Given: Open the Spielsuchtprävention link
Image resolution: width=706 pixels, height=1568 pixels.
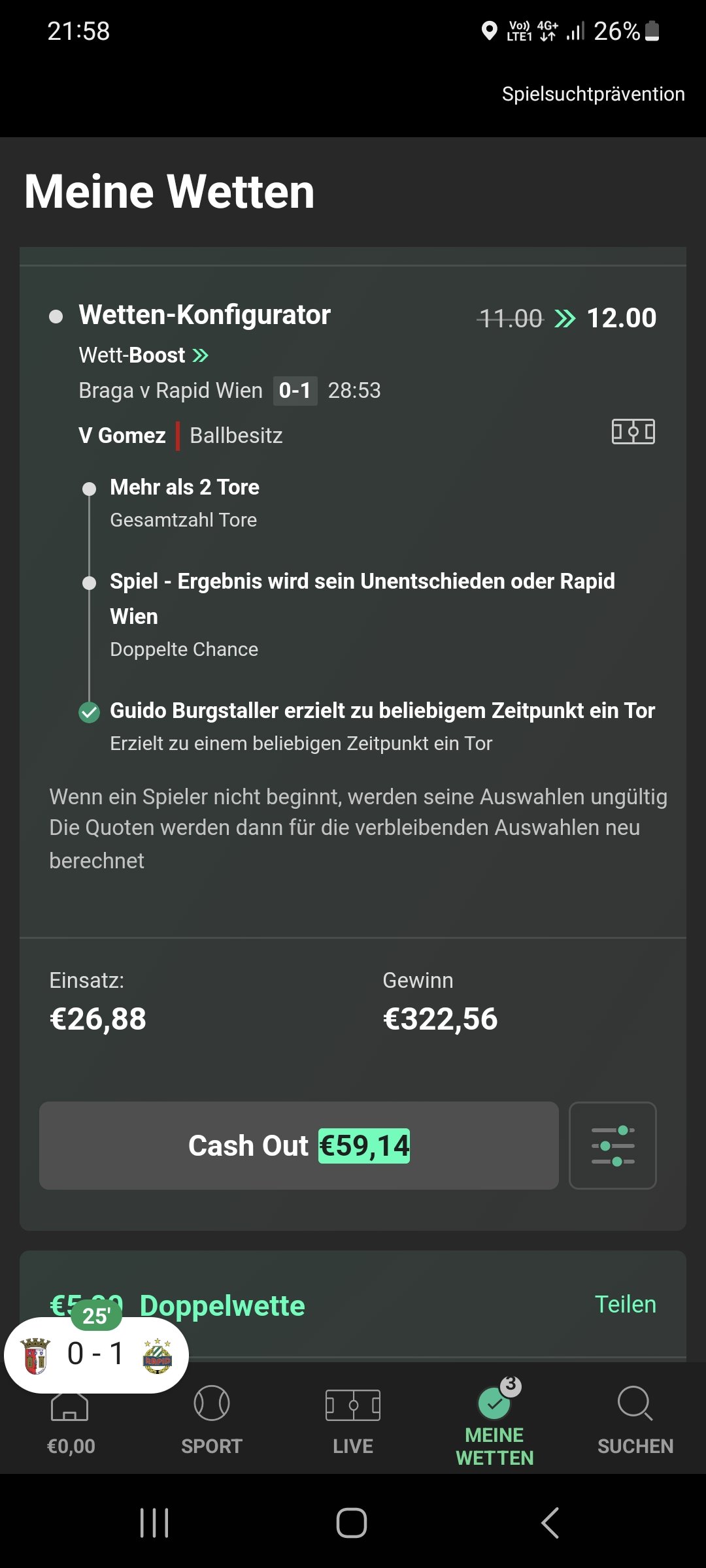Looking at the screenshot, I should 593,94.
